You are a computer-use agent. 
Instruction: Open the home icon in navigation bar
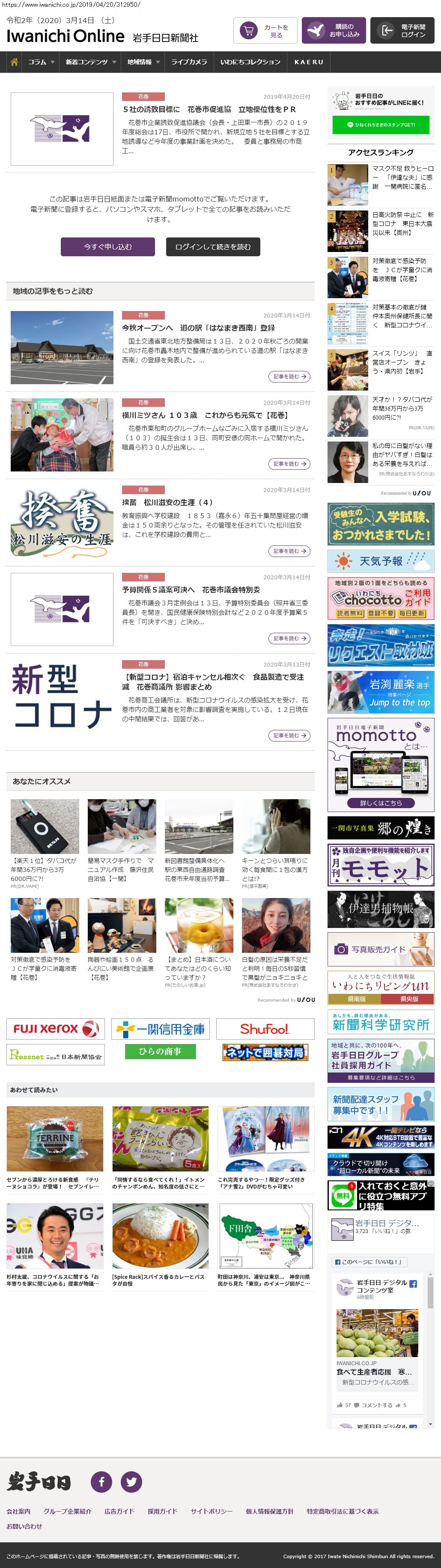point(14,62)
